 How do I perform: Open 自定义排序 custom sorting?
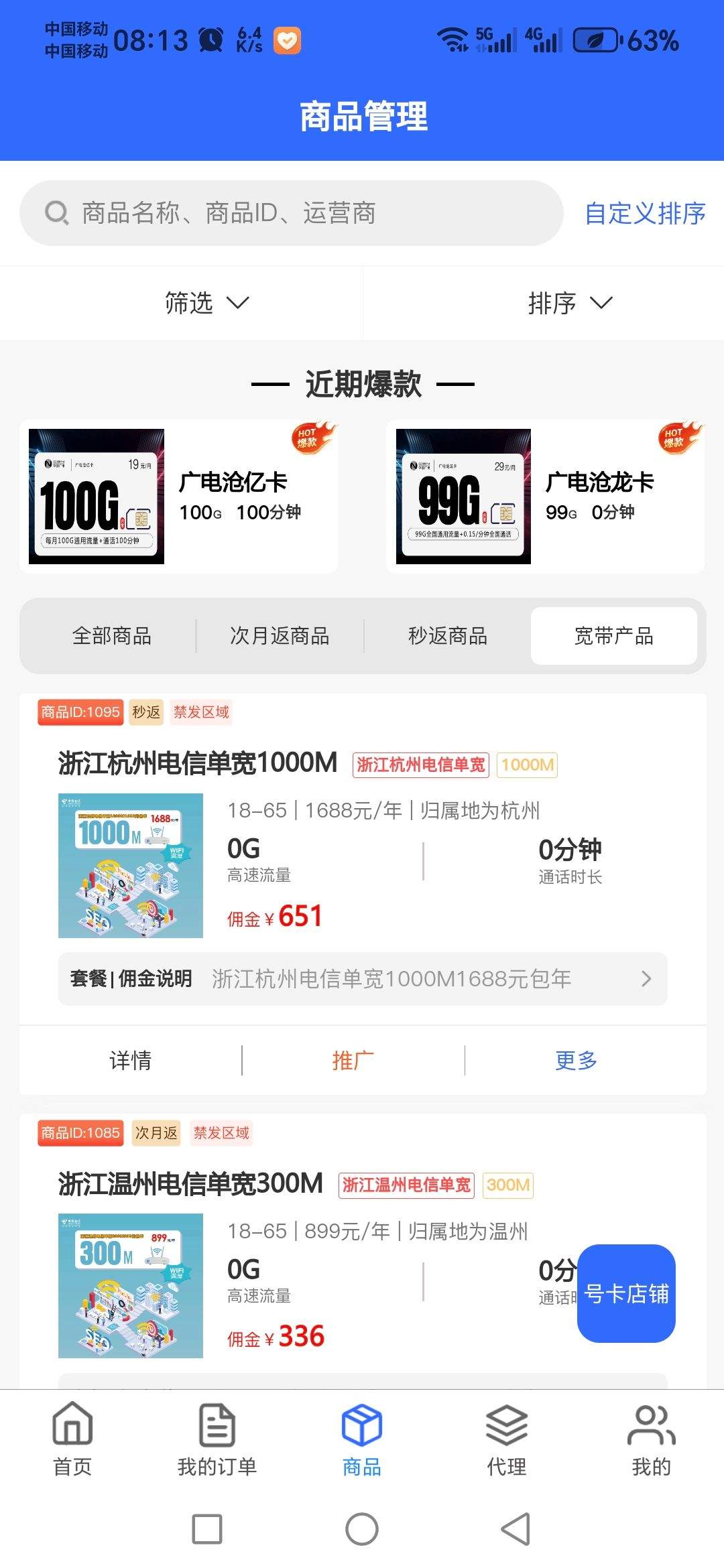(x=645, y=213)
